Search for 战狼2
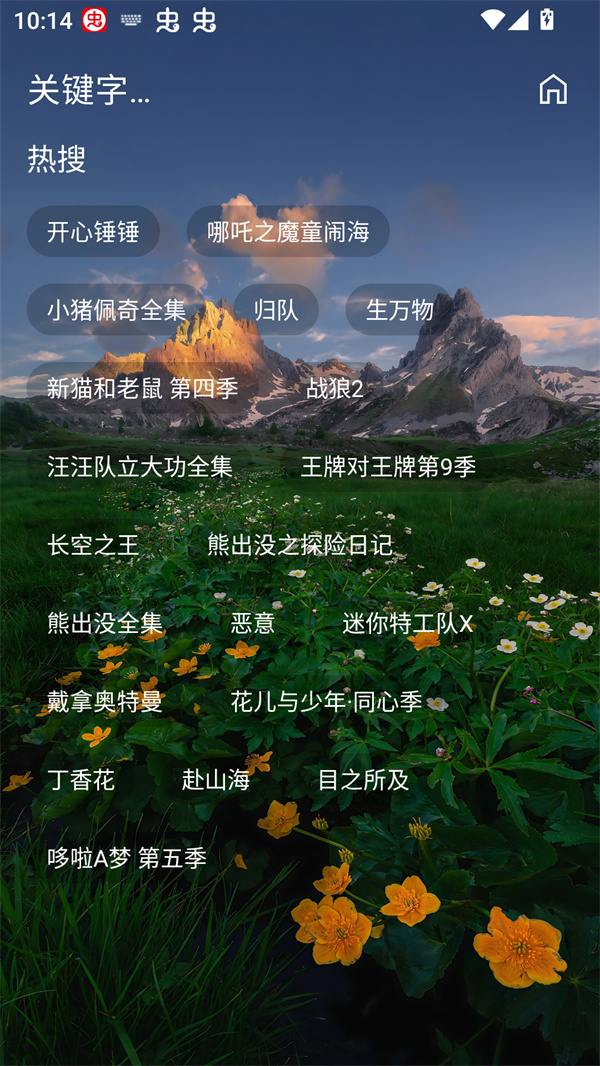600x1066 pixels. click(x=334, y=388)
